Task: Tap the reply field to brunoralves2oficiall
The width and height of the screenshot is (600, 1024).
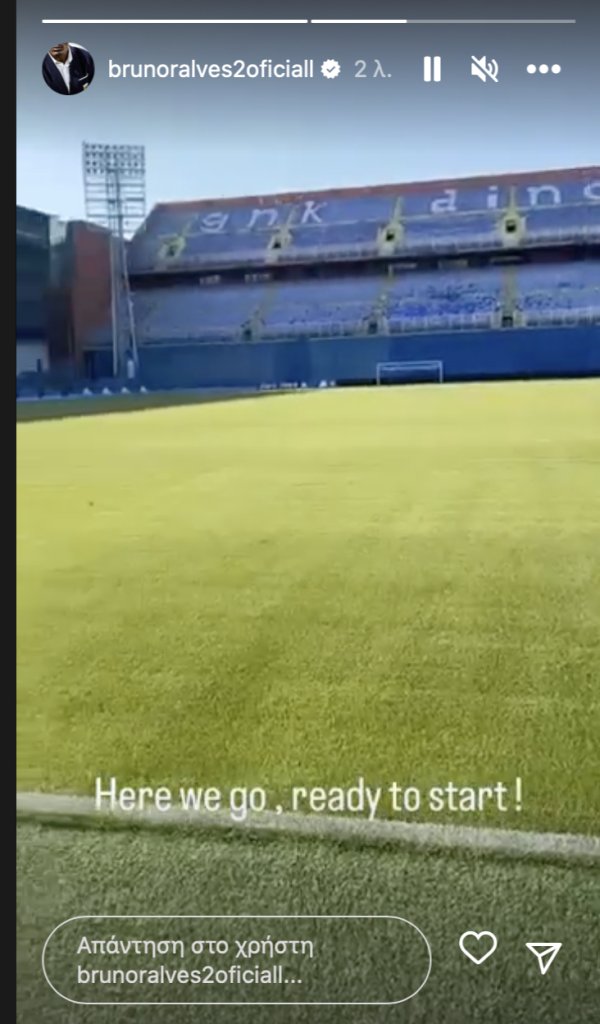Action: [x=237, y=960]
